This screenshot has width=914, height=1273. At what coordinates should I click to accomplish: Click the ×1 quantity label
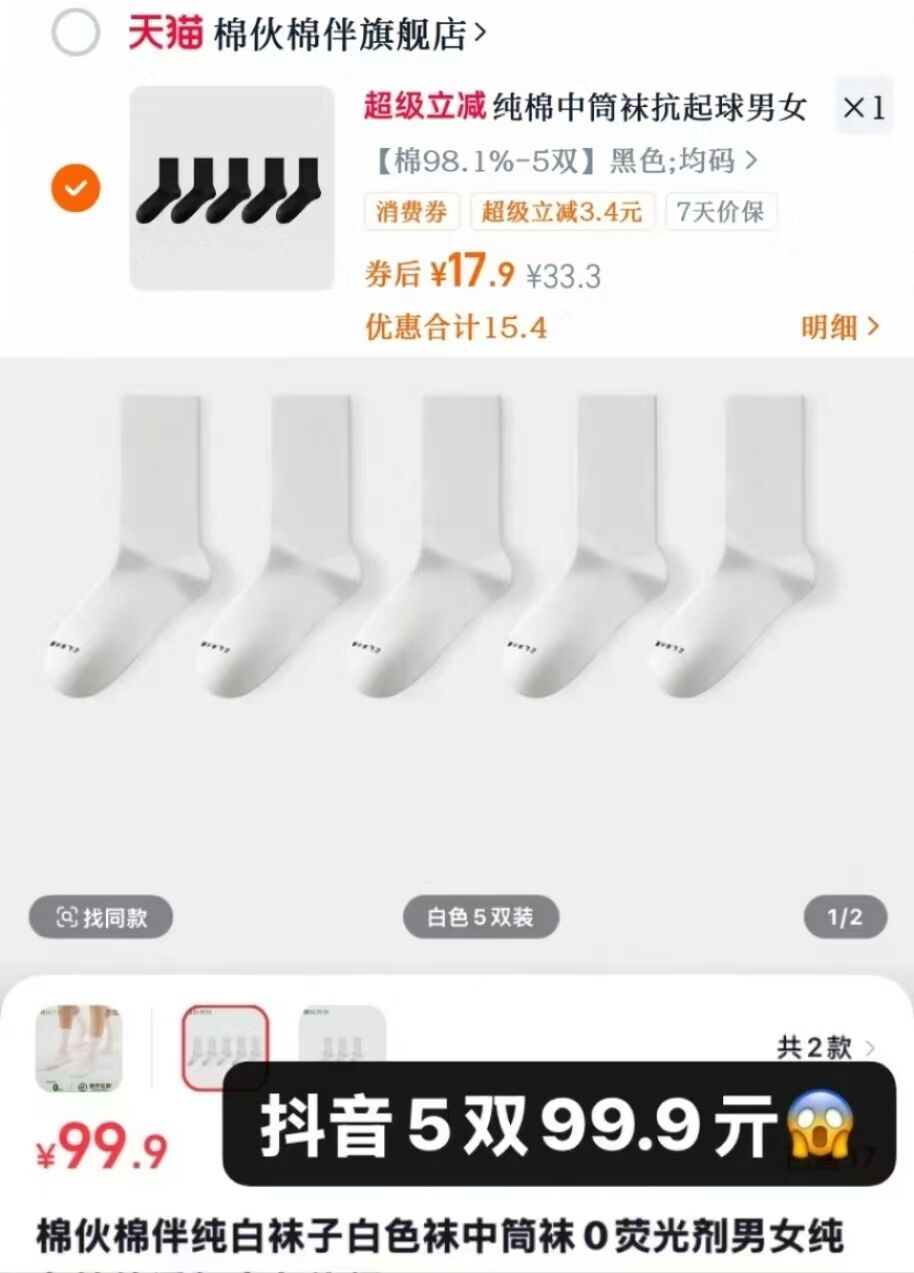(x=862, y=110)
